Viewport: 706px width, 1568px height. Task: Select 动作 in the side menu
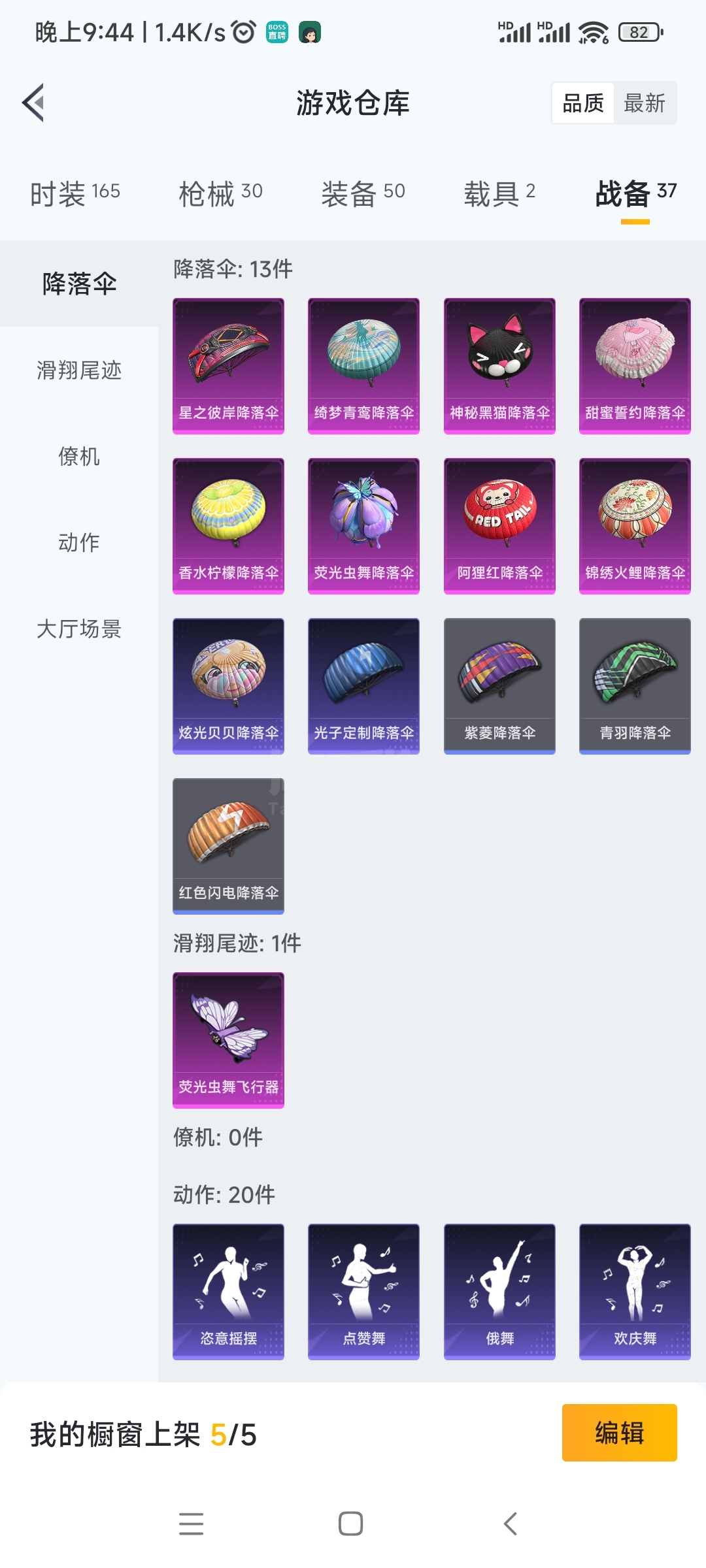tap(79, 542)
